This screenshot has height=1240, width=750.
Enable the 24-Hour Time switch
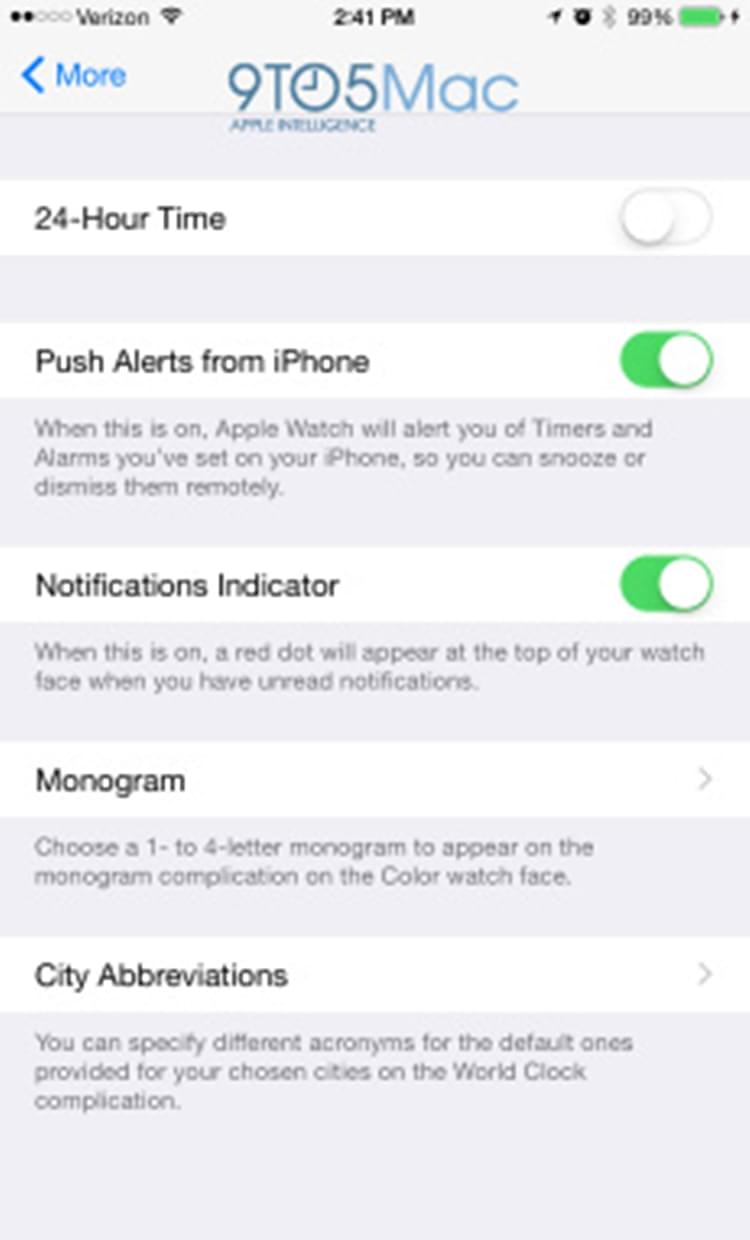coord(666,218)
